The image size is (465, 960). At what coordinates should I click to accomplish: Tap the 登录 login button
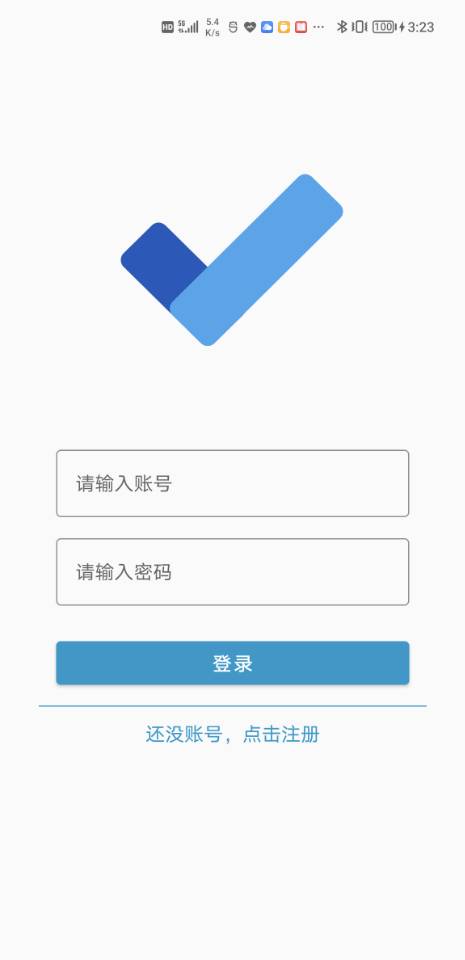(232, 663)
